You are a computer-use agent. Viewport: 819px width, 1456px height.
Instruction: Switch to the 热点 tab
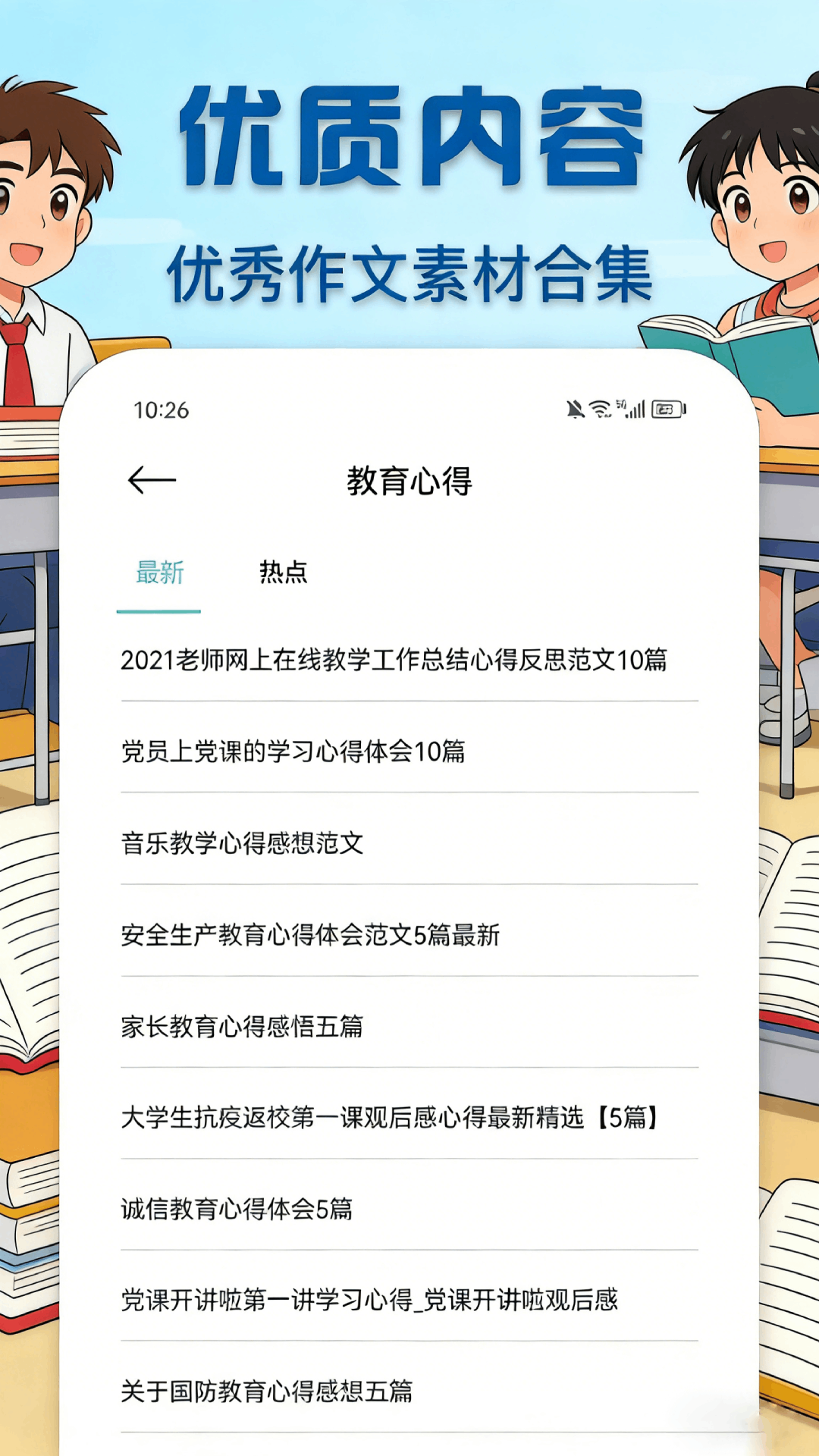coord(282,575)
